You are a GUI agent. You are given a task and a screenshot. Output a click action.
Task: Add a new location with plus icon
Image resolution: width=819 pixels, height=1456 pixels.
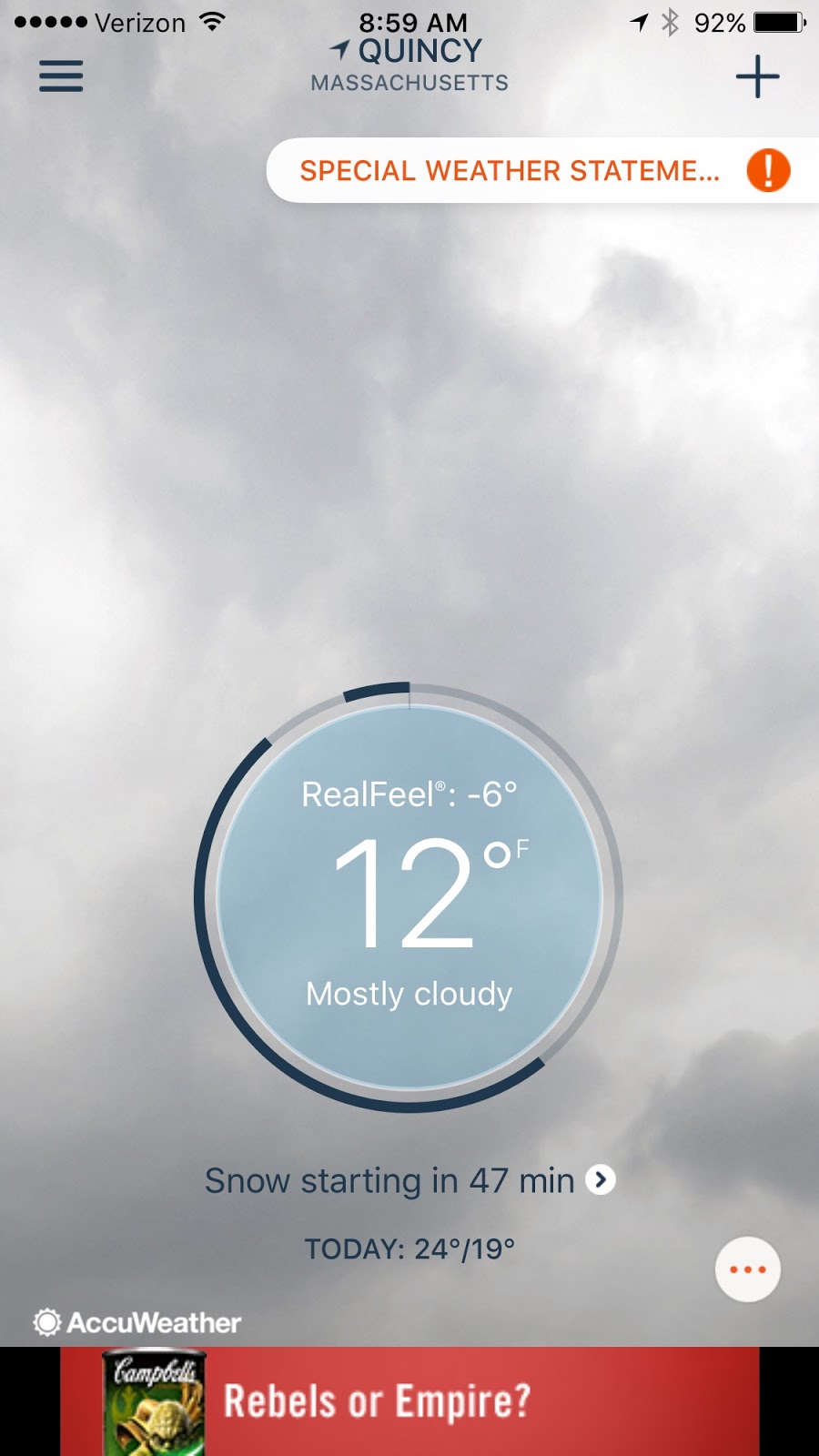click(757, 76)
